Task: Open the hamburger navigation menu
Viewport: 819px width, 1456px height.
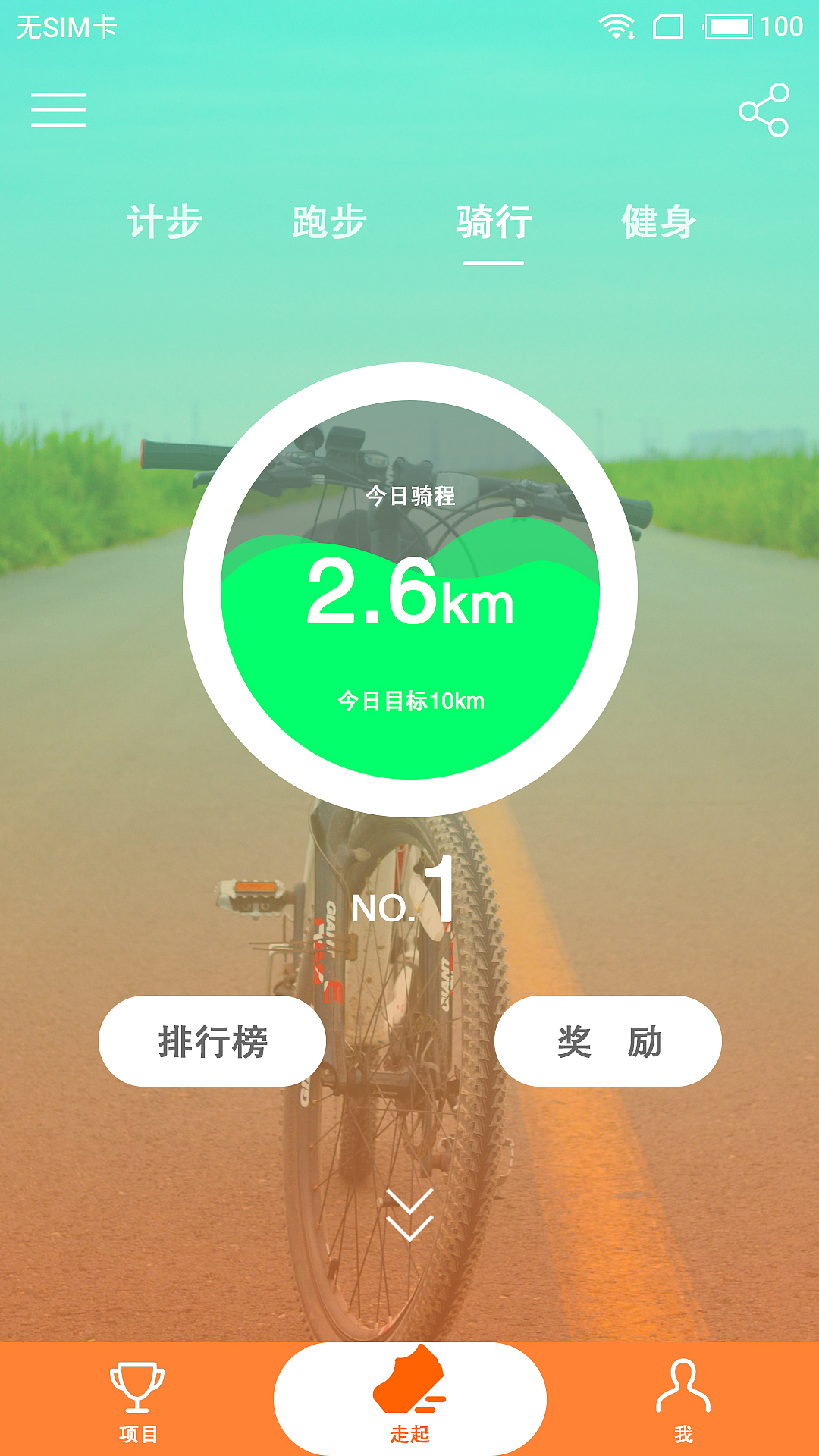Action: 60,110
